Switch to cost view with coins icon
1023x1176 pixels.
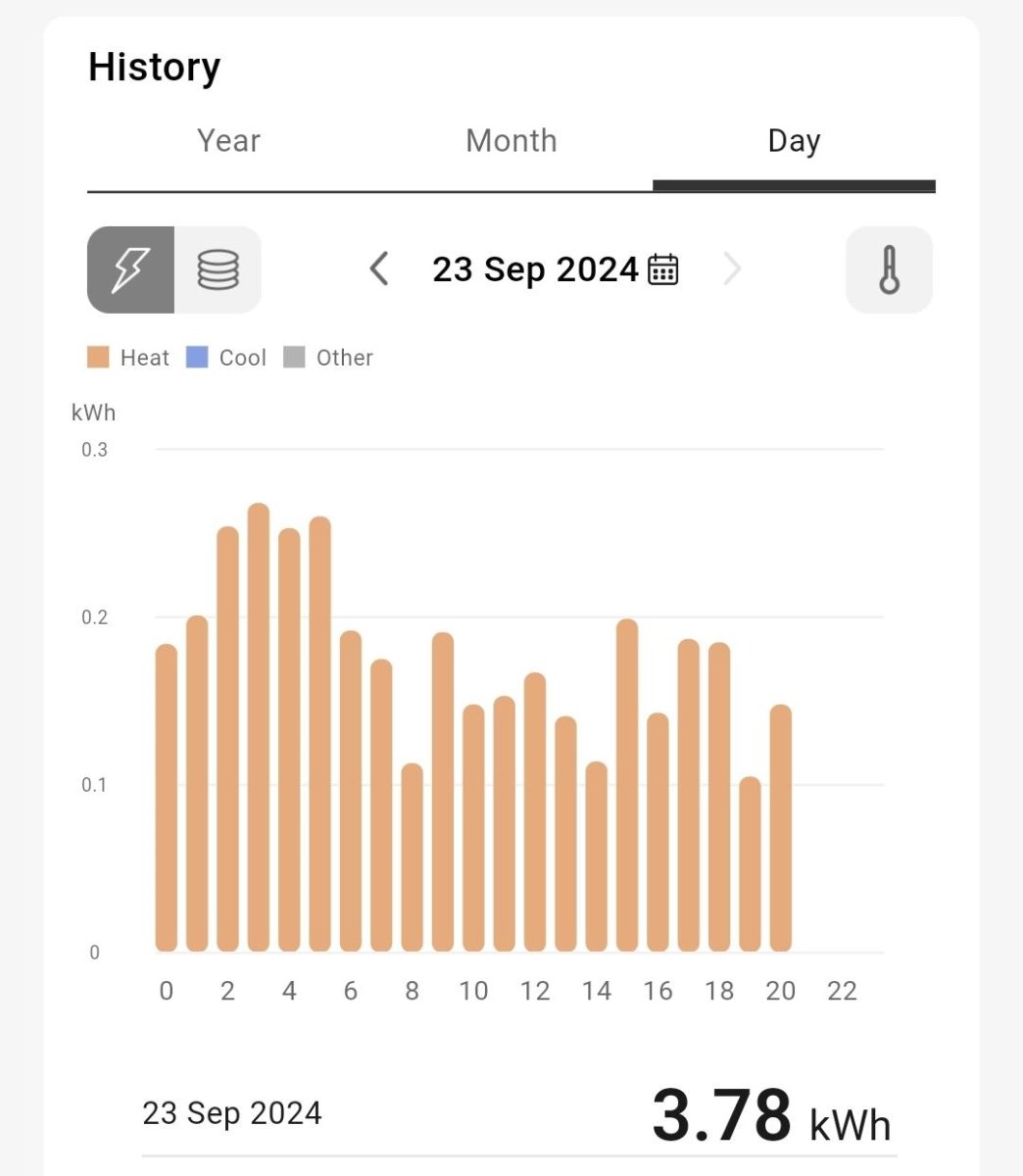pos(218,269)
